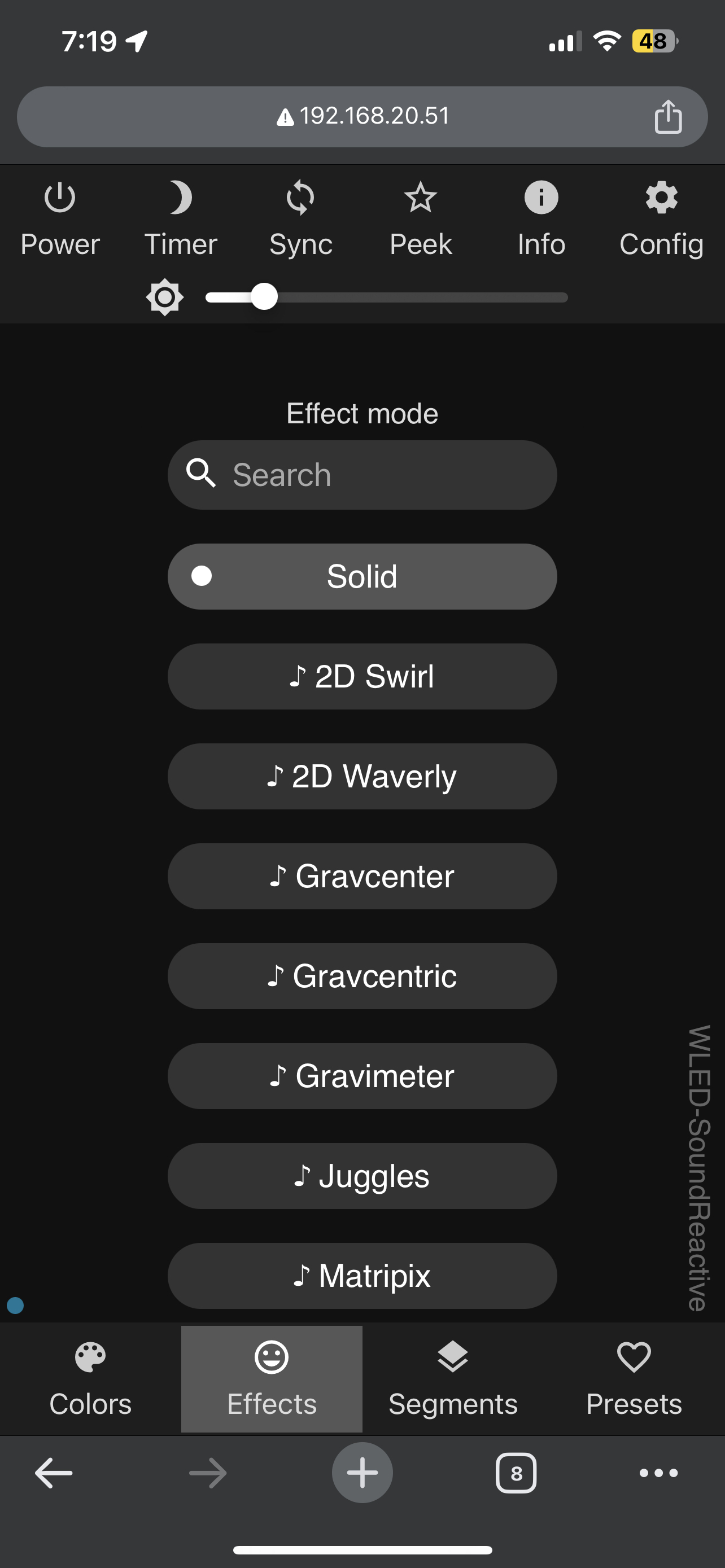Enable the Juggles audio effect

tap(361, 1176)
